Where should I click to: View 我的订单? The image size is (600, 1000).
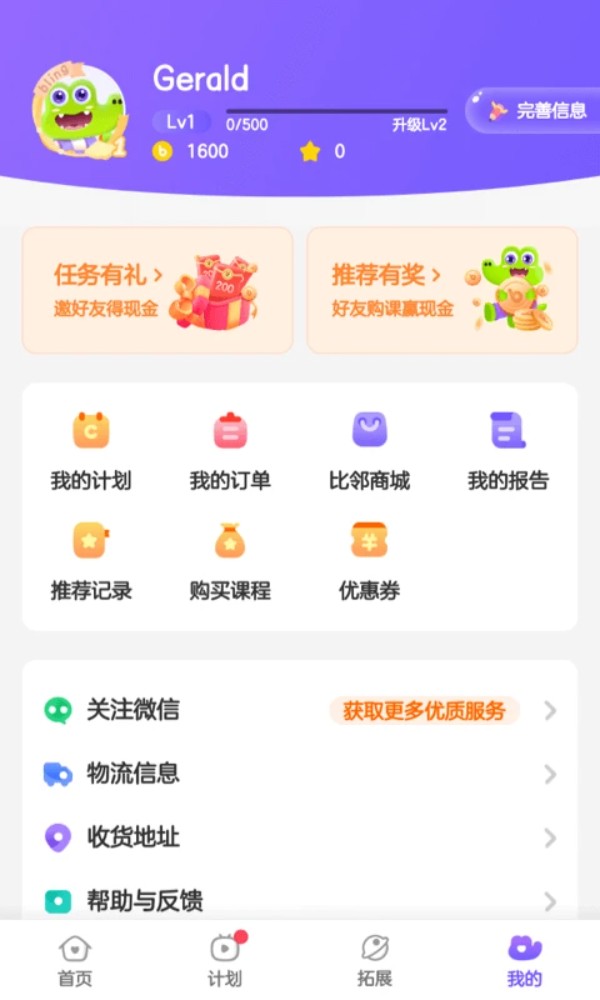pyautogui.click(x=230, y=451)
